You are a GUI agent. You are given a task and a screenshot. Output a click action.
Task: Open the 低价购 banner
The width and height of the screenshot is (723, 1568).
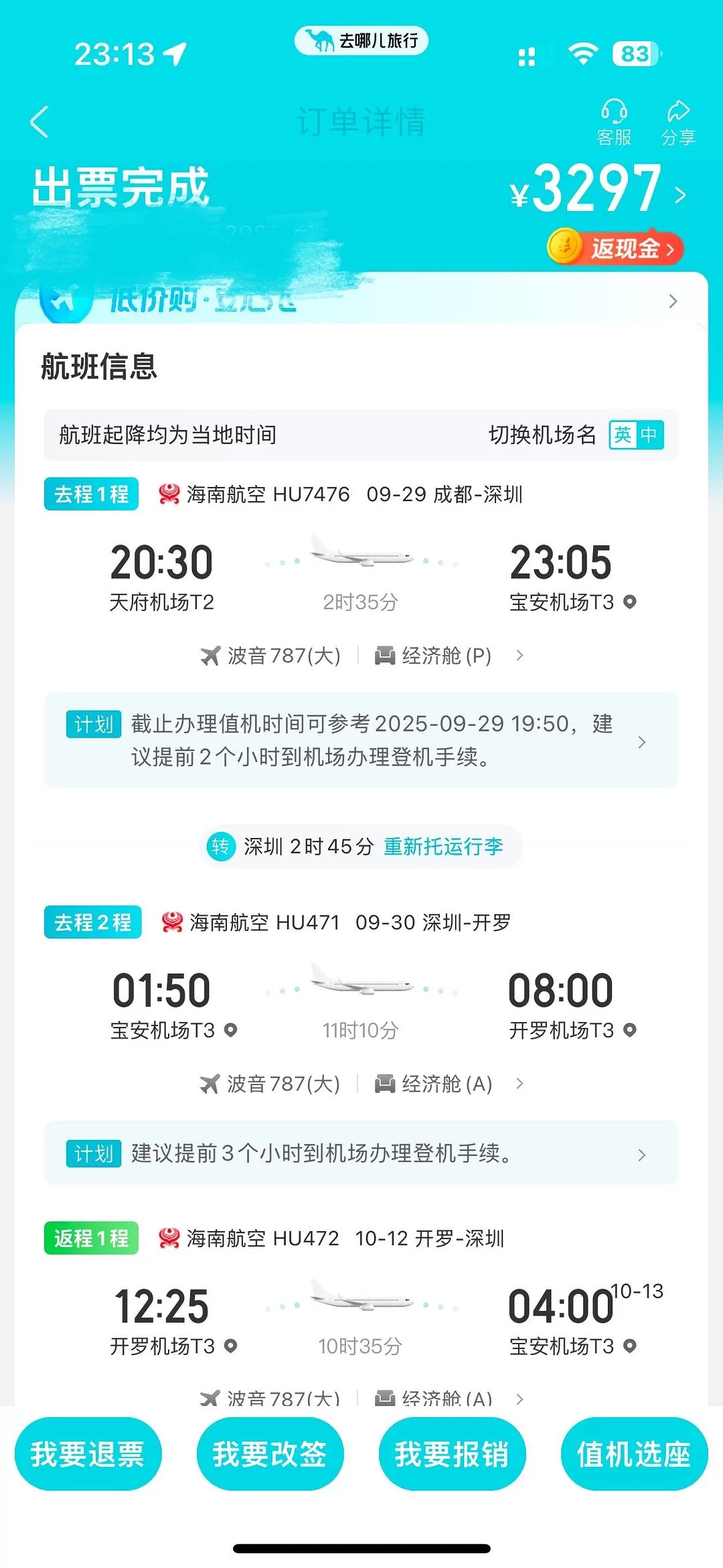tap(361, 301)
